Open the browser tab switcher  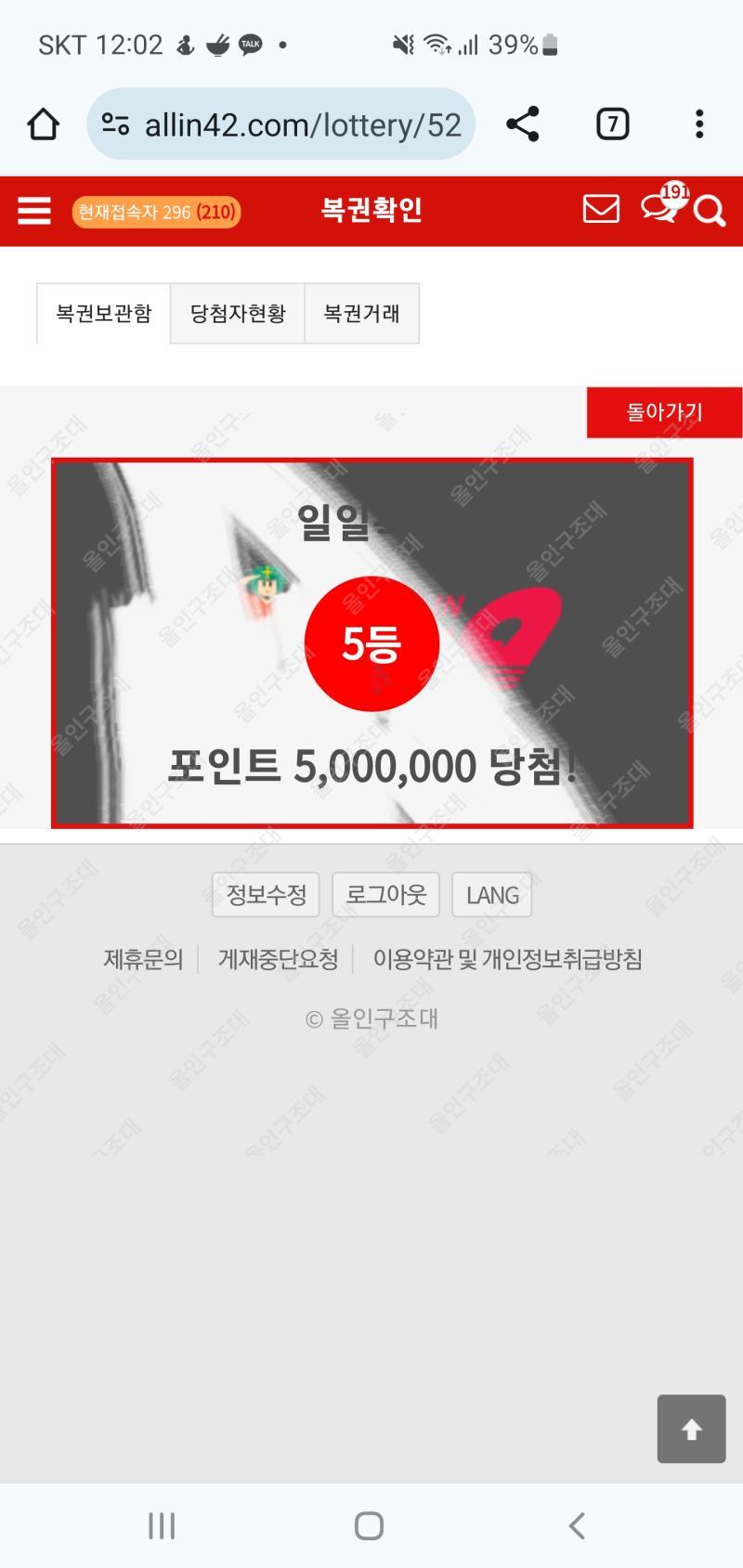coord(612,123)
